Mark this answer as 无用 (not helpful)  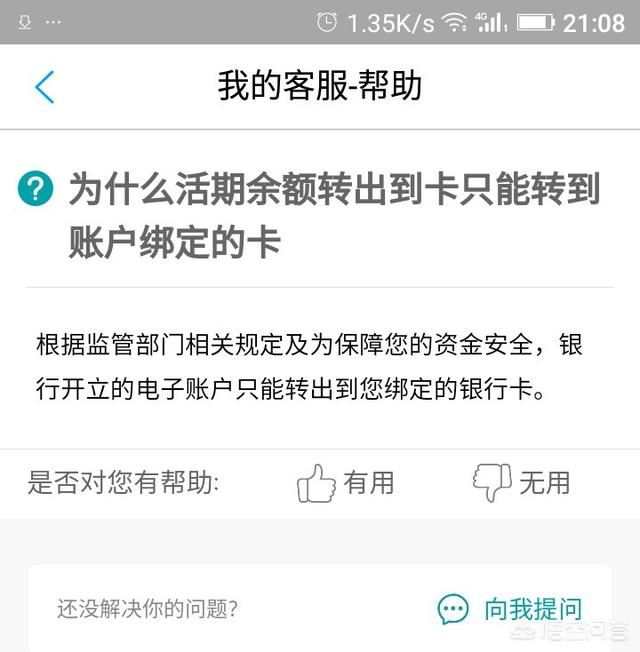click(x=521, y=483)
